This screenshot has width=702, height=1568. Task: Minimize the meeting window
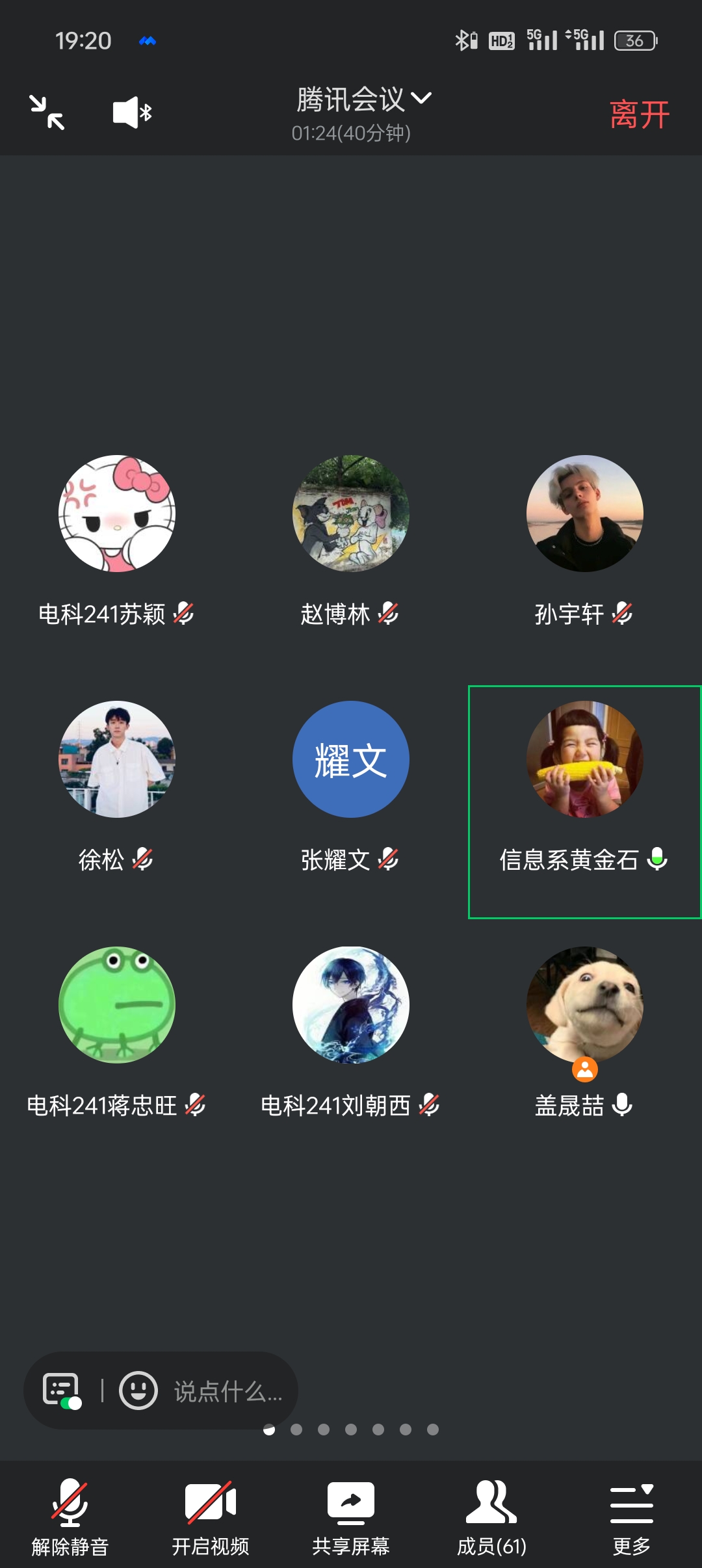[47, 112]
